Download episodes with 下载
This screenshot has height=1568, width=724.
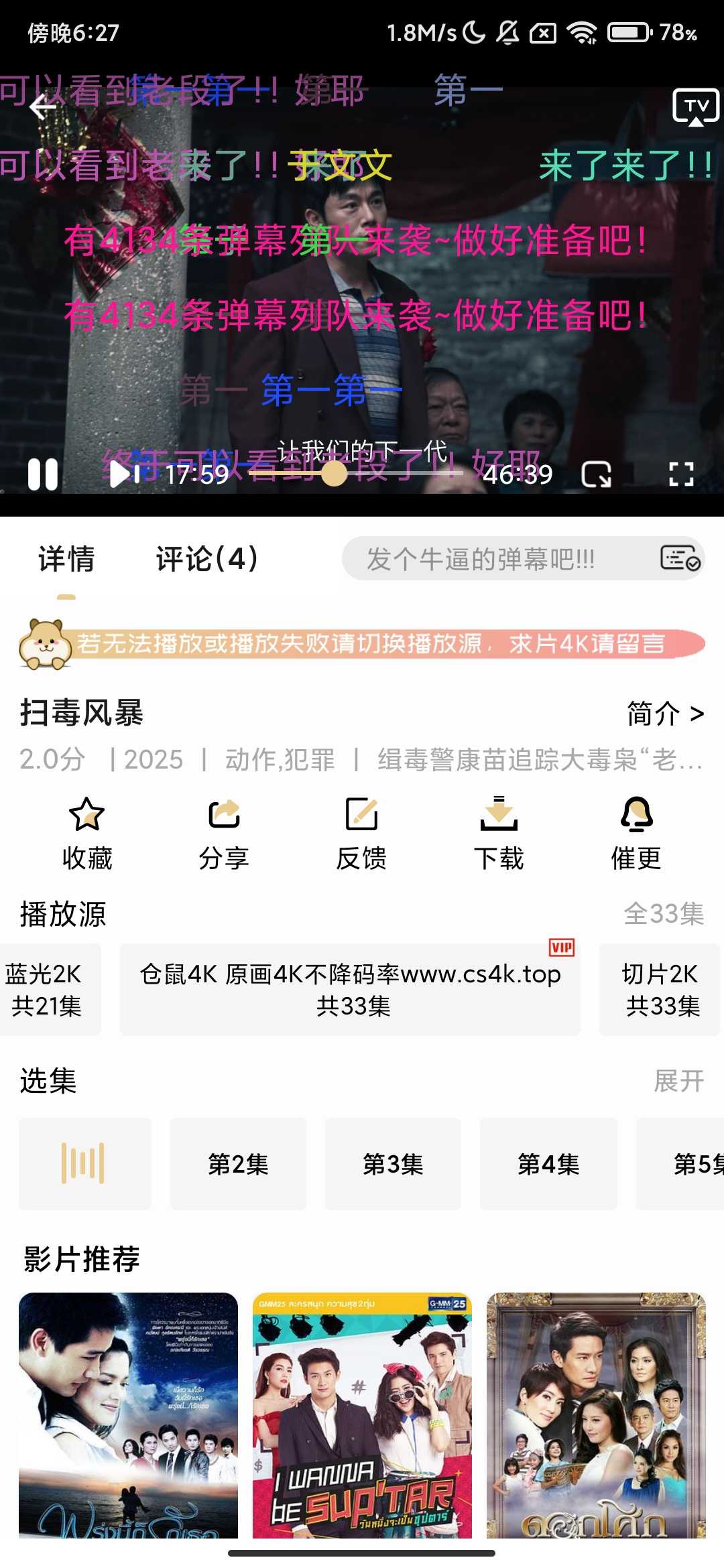[499, 832]
